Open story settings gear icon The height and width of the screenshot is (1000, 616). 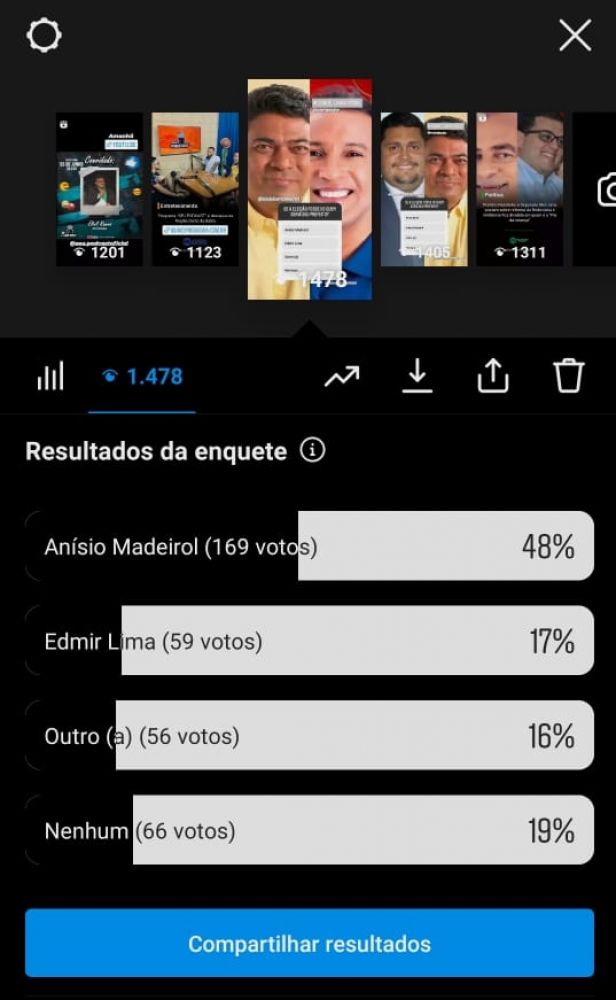[44, 35]
